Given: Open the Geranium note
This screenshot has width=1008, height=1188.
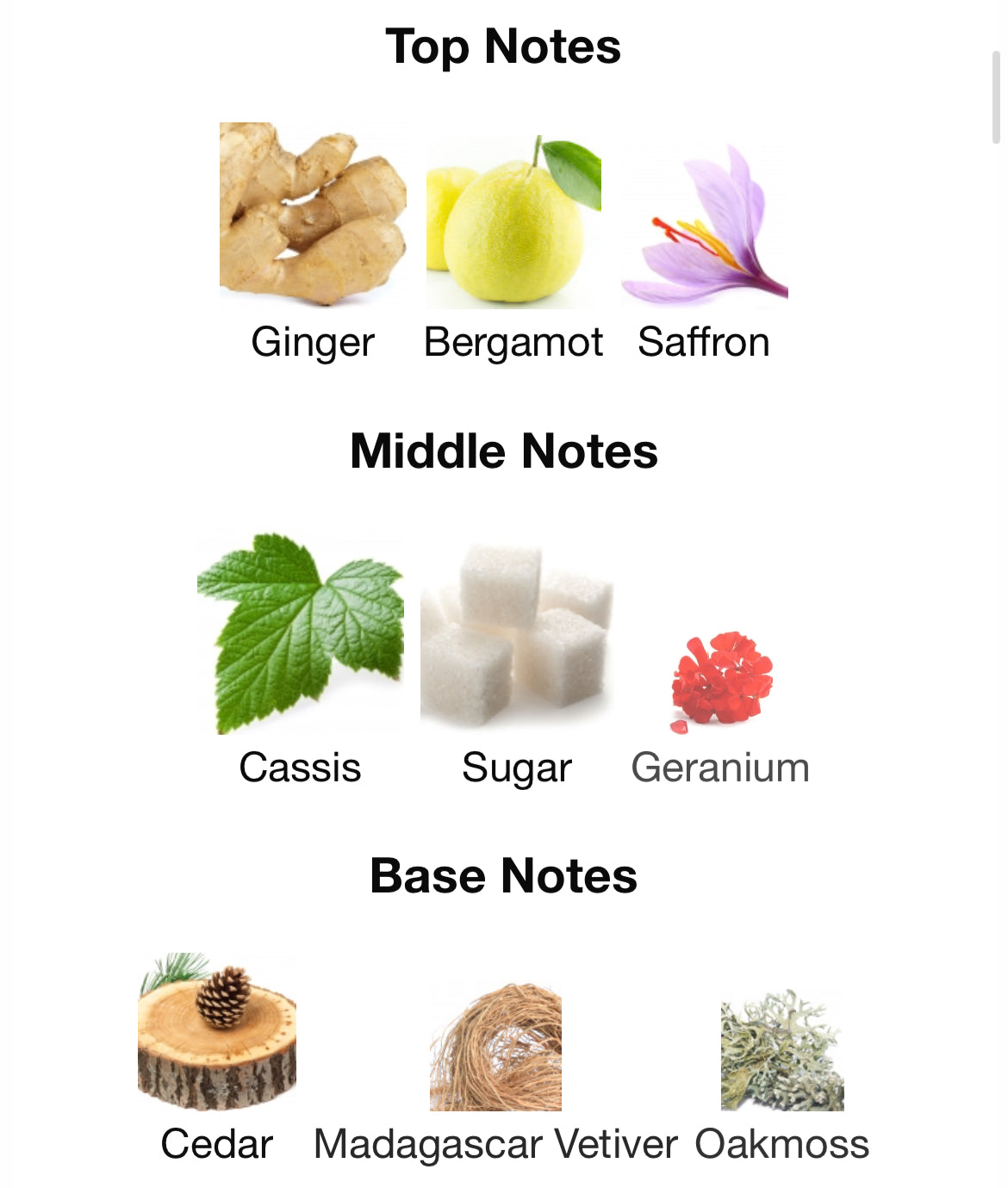Looking at the screenshot, I should click(721, 682).
